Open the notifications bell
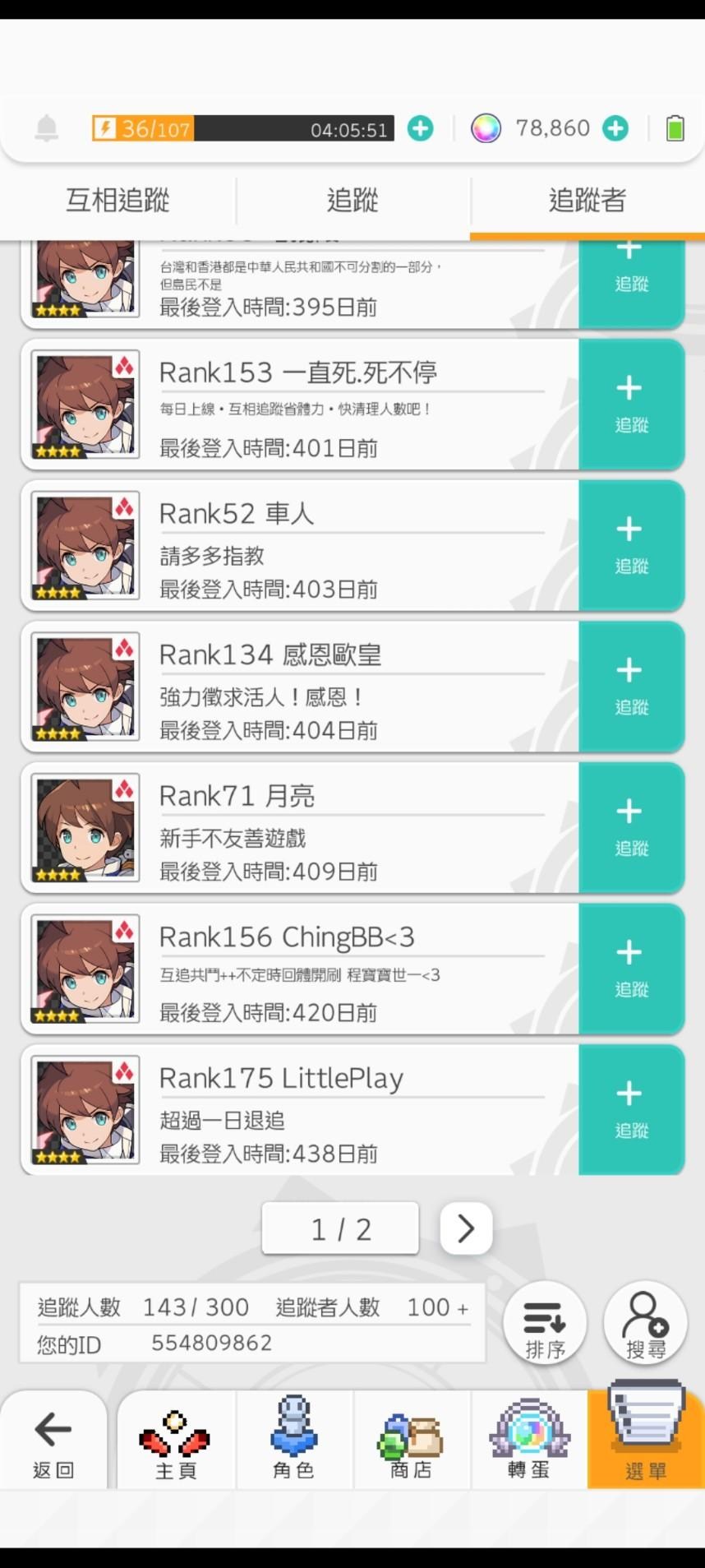The width and height of the screenshot is (705, 1568). click(47, 128)
